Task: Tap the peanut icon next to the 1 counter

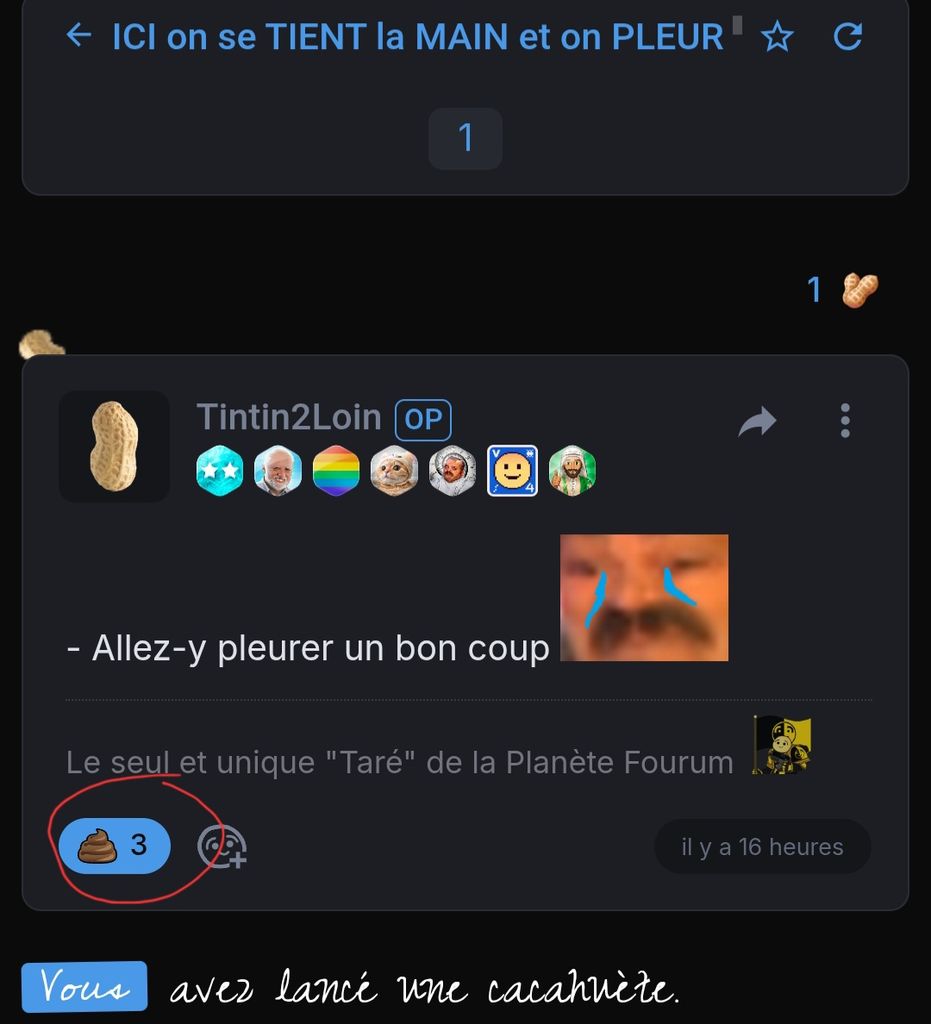Action: [x=860, y=290]
